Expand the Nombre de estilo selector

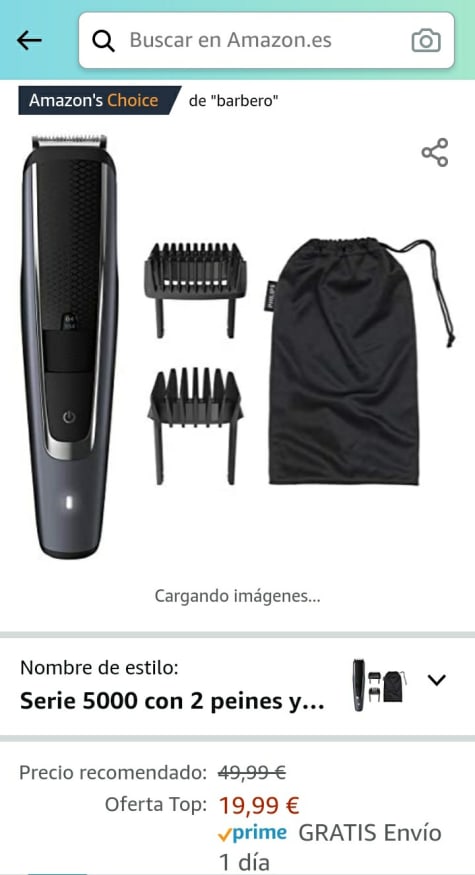coord(237,685)
